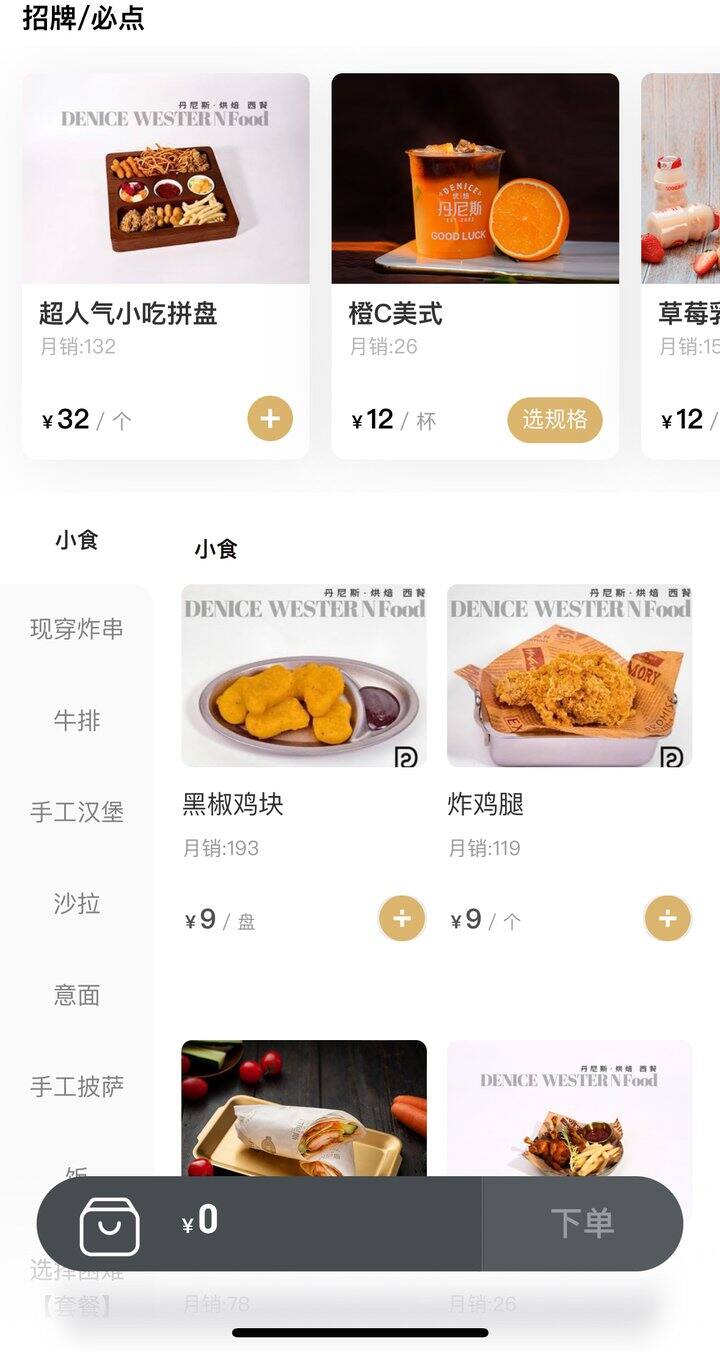Screen dimensions: 720x1352
Task: Add 黑椒鸡块 to the cart
Action: click(x=402, y=918)
